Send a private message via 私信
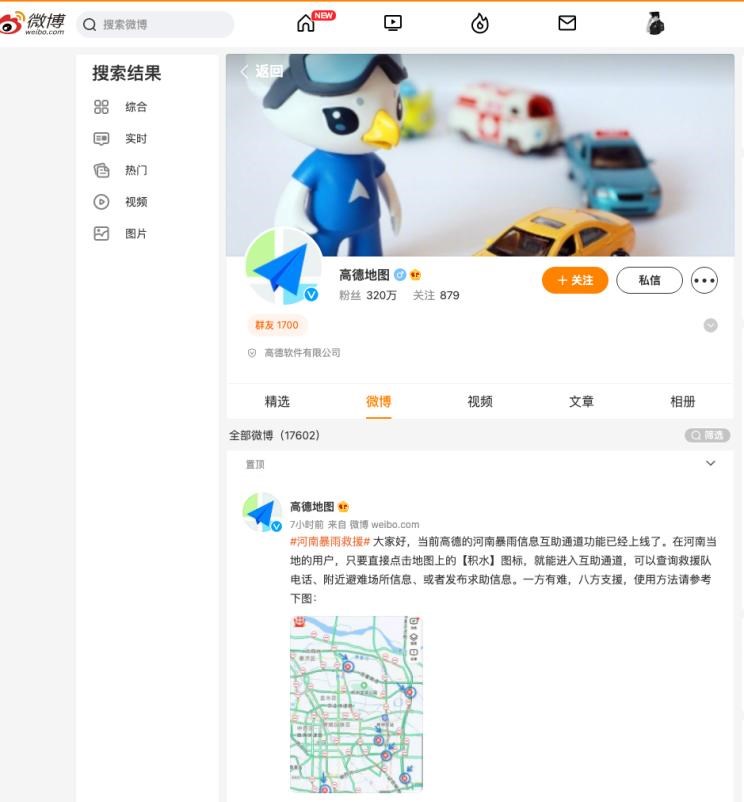 point(649,281)
